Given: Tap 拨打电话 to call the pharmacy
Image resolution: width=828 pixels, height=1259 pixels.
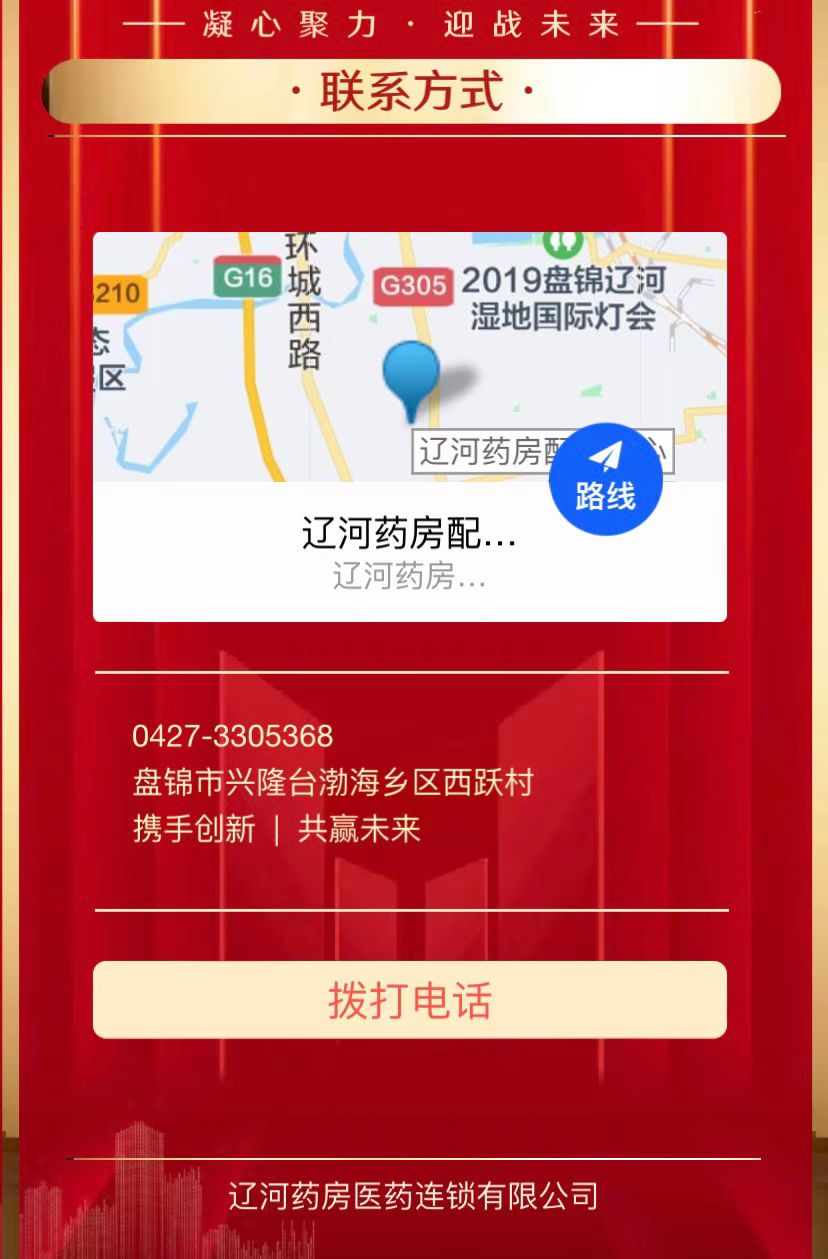Looking at the screenshot, I should pyautogui.click(x=410, y=1000).
